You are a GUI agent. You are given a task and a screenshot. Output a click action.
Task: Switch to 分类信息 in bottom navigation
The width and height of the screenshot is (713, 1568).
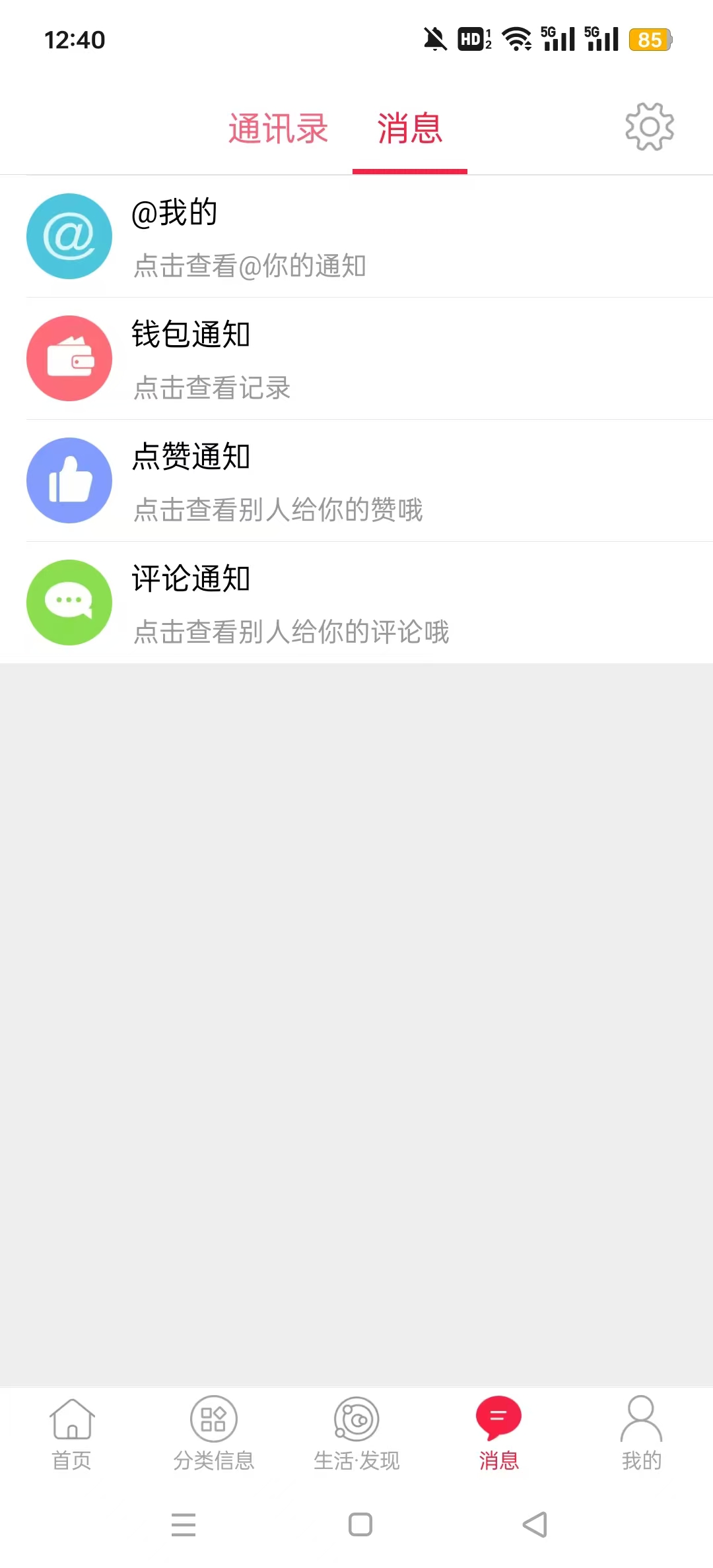[x=214, y=1433]
